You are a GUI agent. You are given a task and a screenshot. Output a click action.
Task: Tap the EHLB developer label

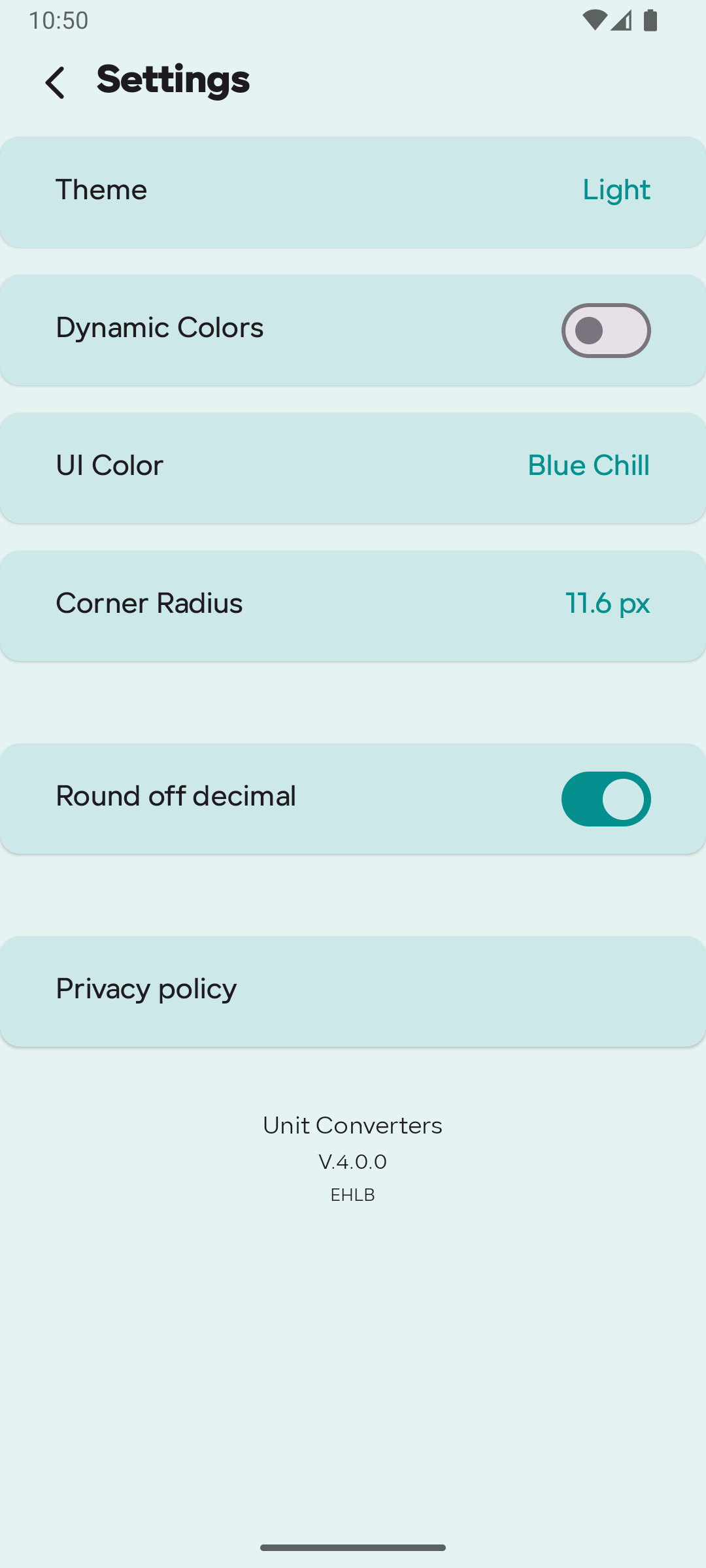[x=352, y=1195]
